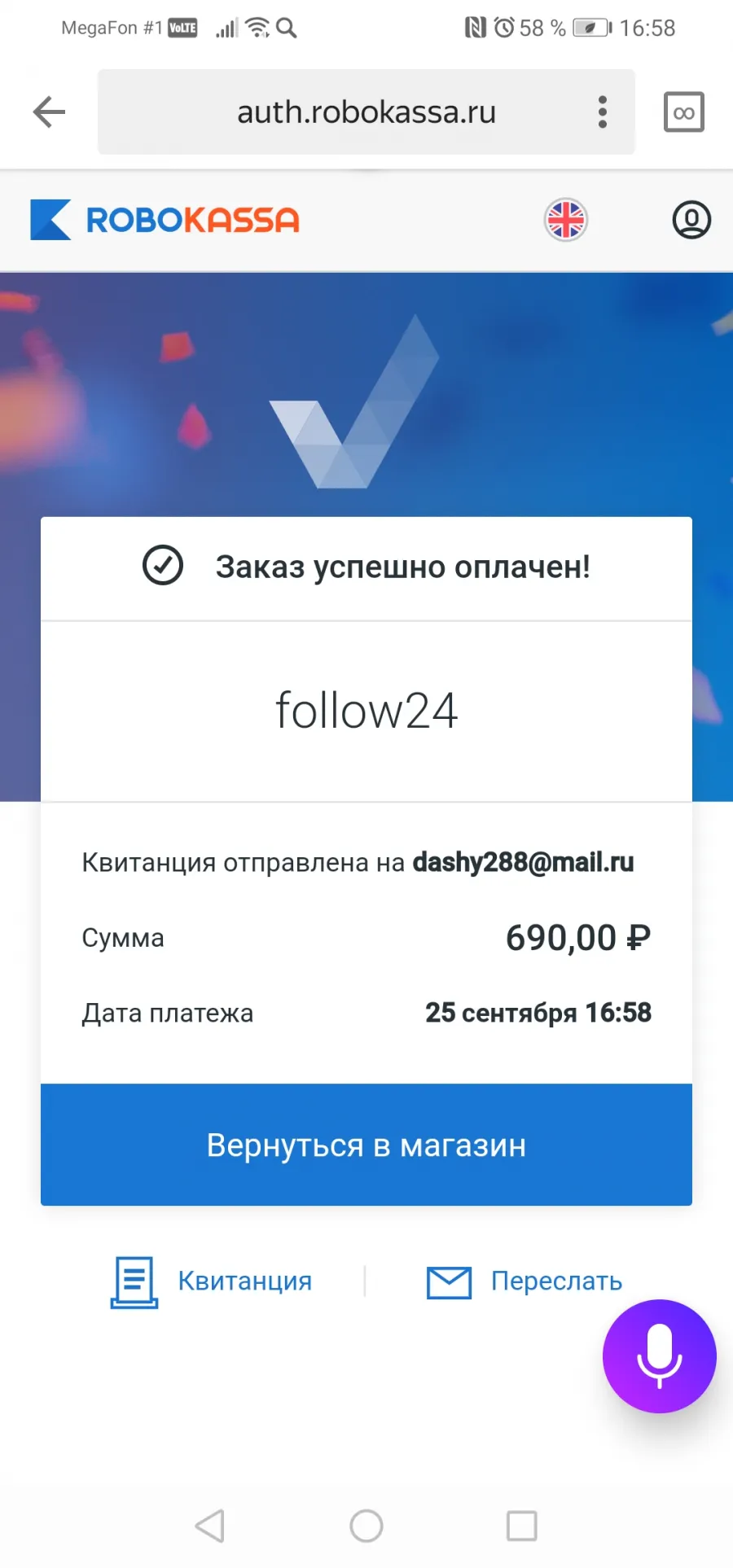This screenshot has height=1568, width=733.
Task: Open the browser tabs switcher
Action: [x=684, y=112]
